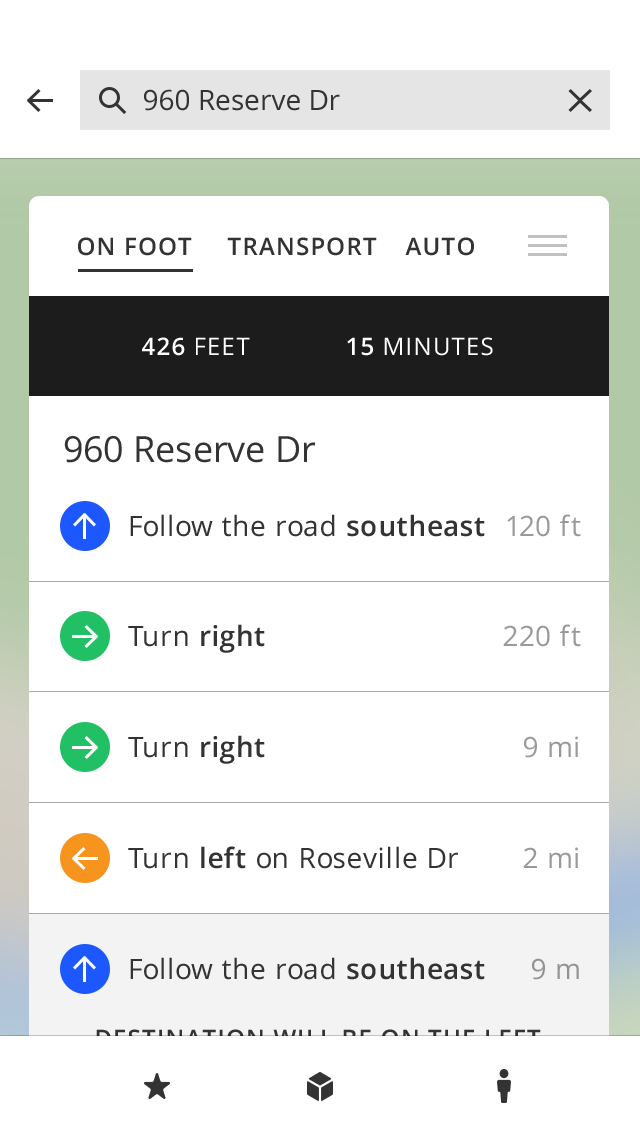This screenshot has width=640, height=1136.
Task: Tap the person icon in bottom bar
Action: 504,1086
